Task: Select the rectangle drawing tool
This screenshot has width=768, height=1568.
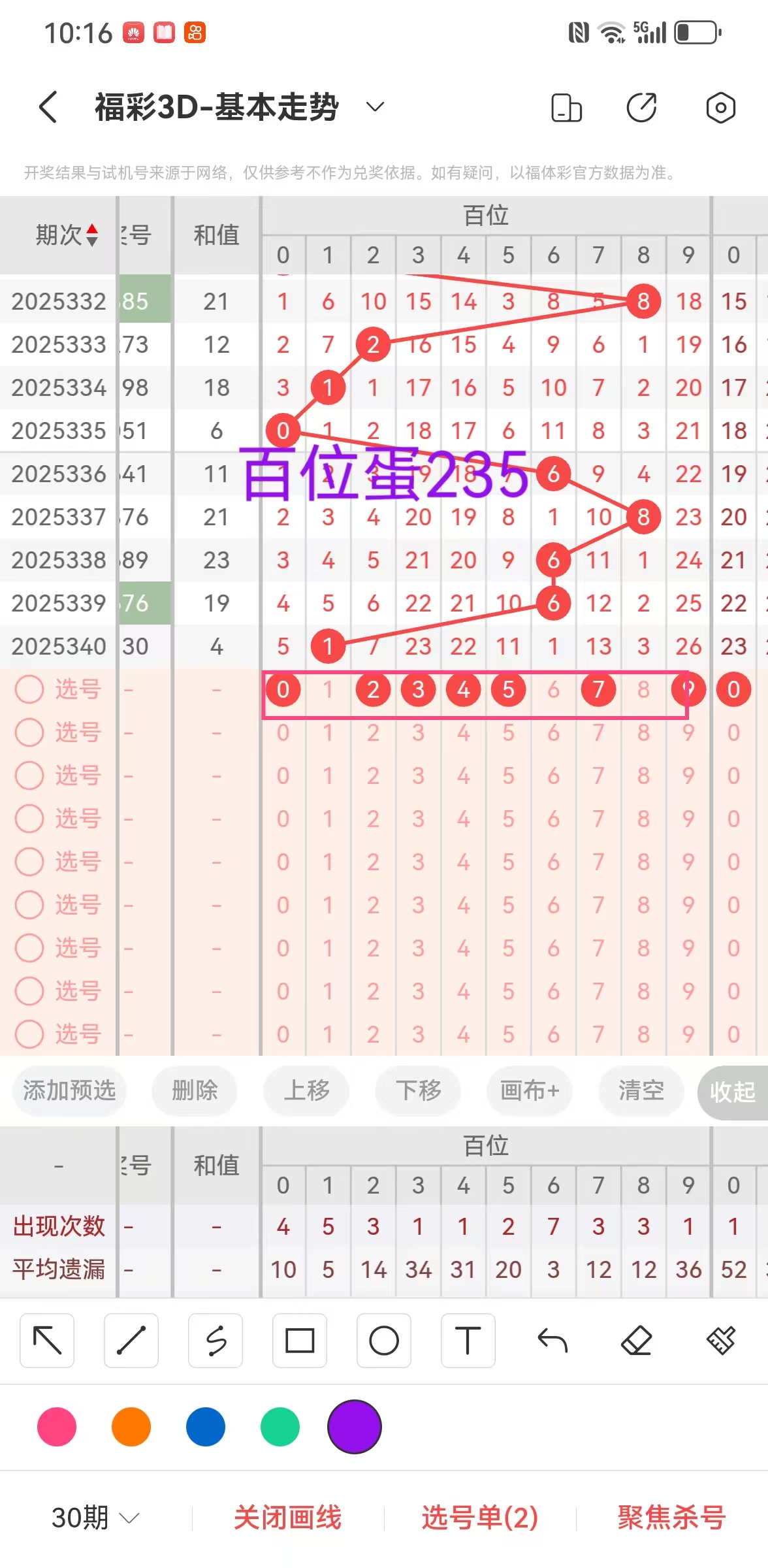Action: (300, 1341)
